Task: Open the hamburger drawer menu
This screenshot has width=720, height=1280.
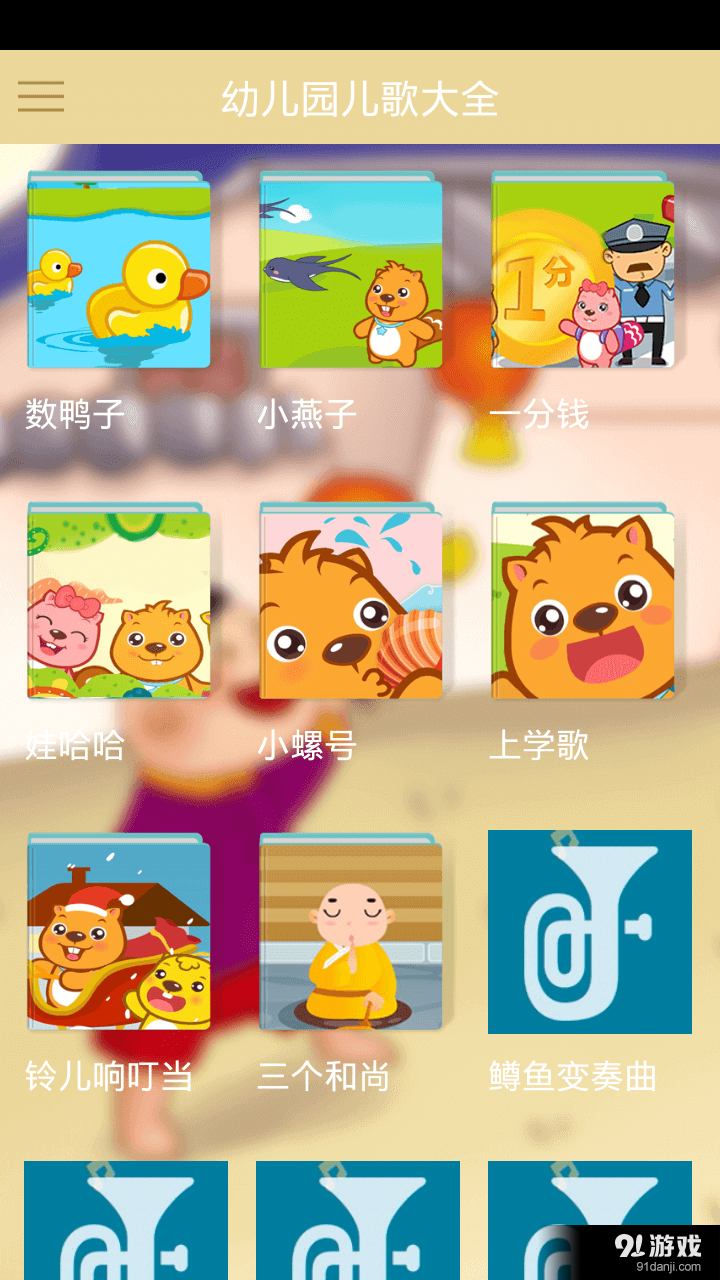Action: 41,97
